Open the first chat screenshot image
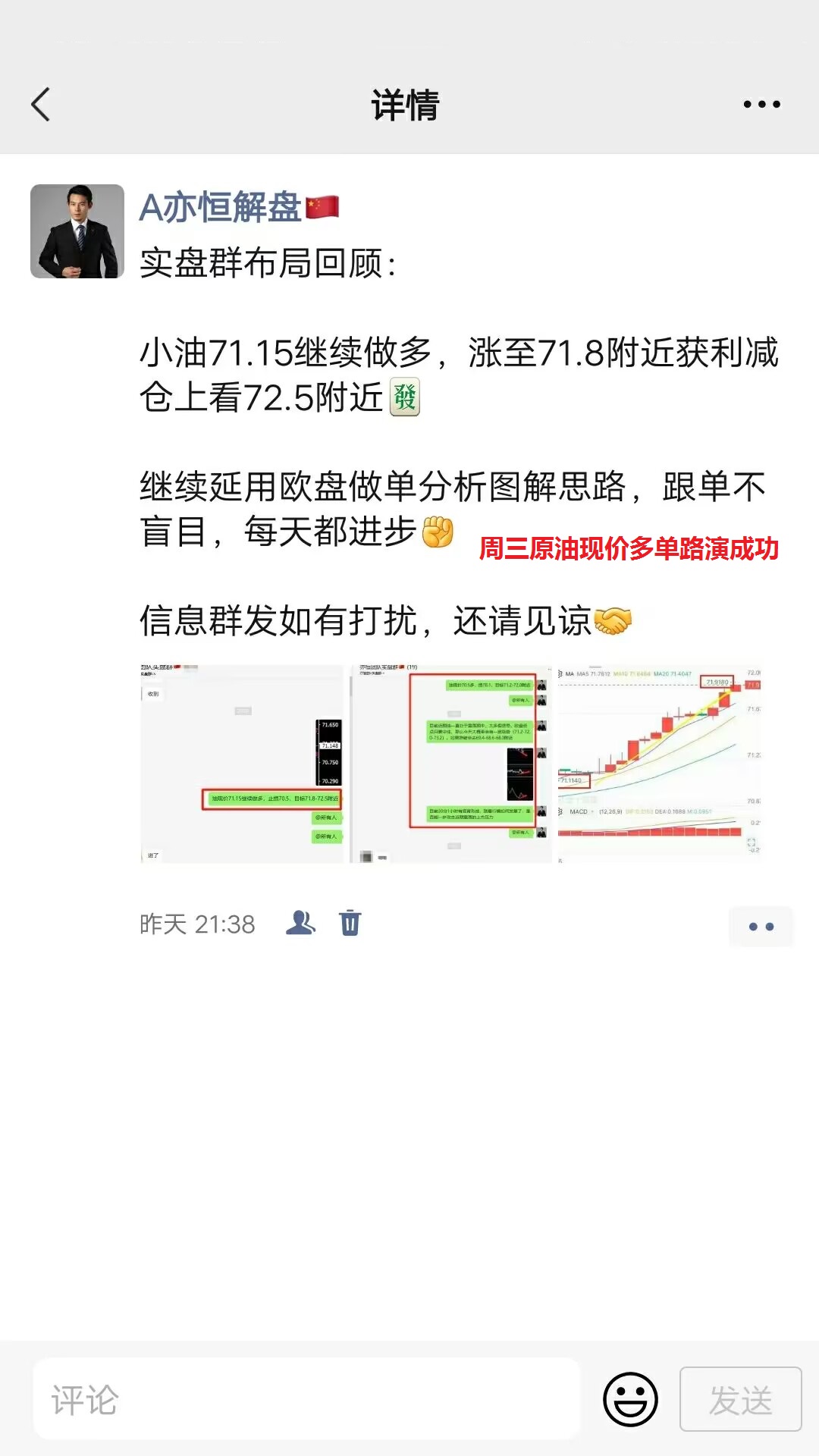Viewport: 819px width, 1456px height. [x=242, y=764]
